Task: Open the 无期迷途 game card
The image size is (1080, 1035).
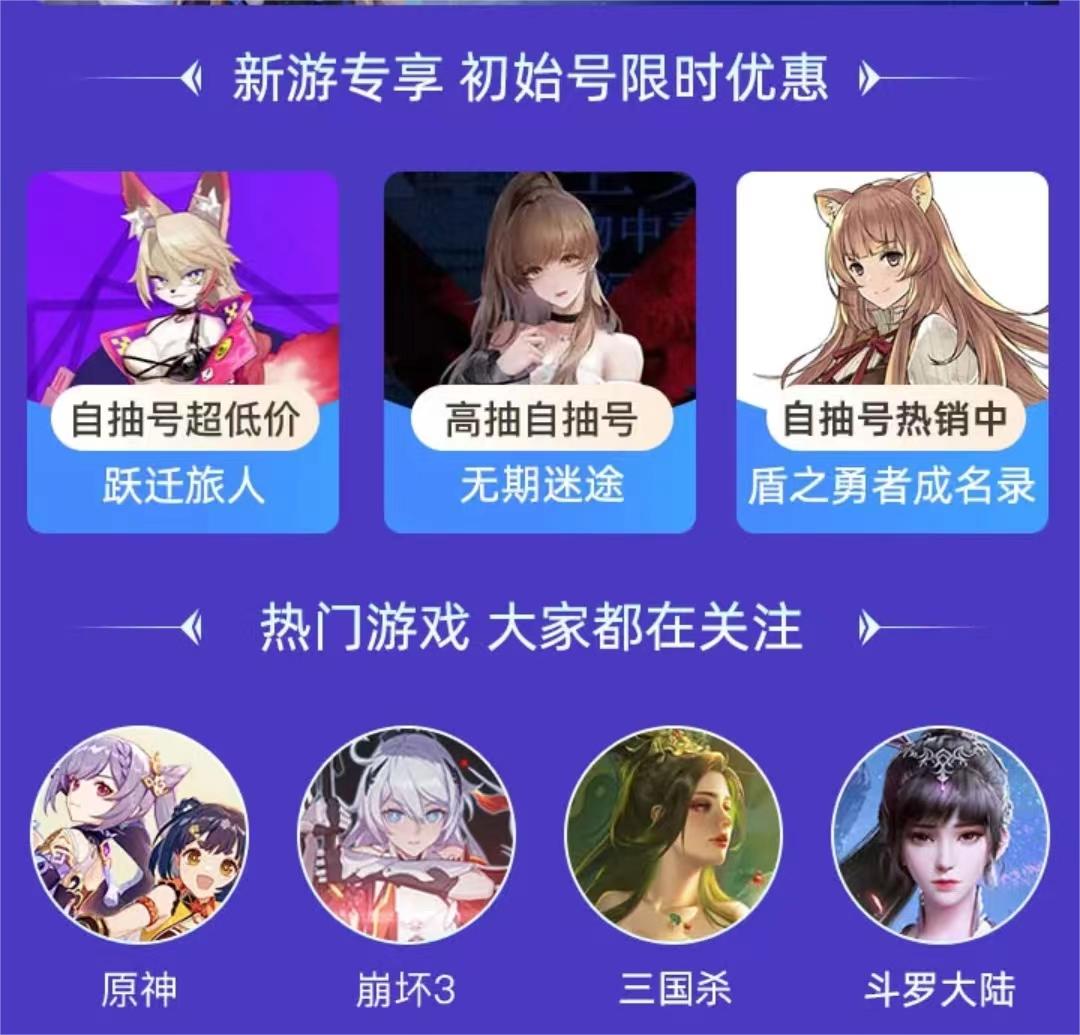Action: point(540,350)
